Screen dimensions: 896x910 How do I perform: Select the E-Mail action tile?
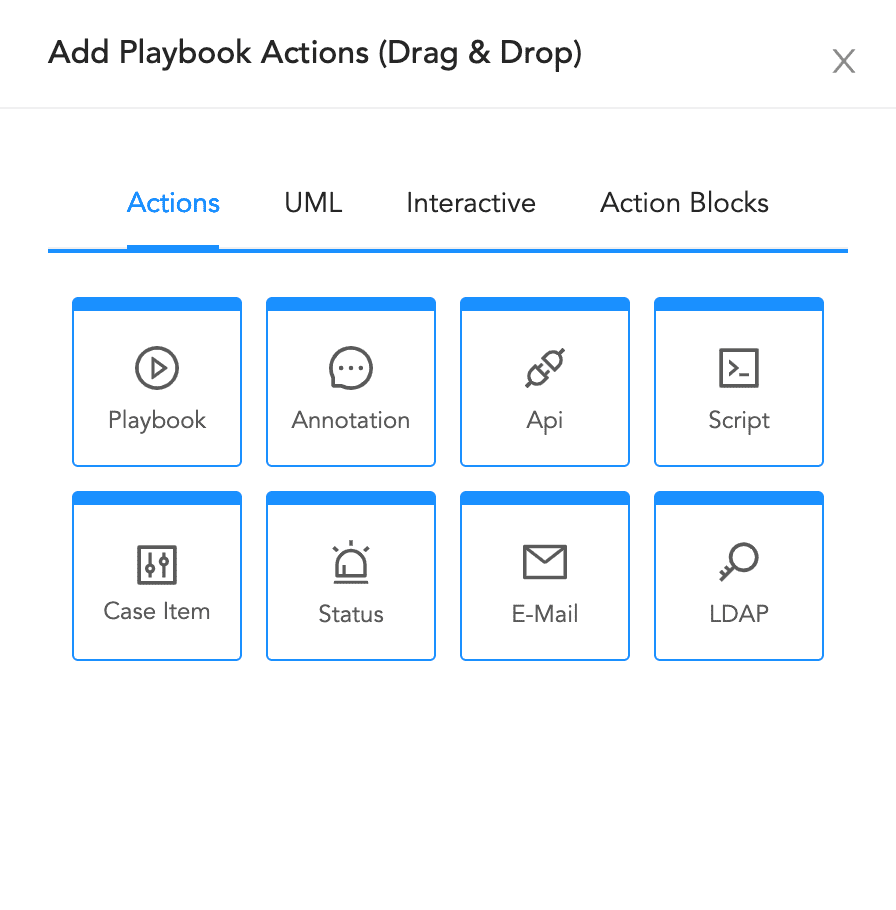[x=544, y=575]
